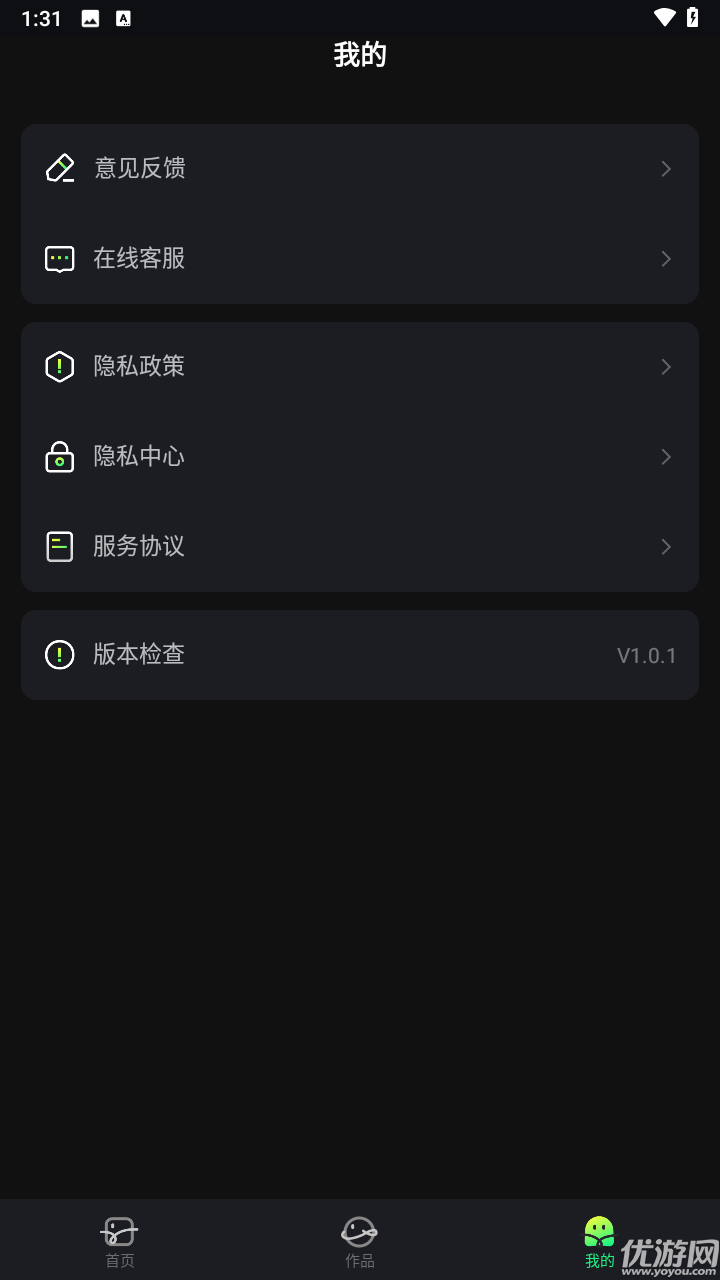Expand the 意见反馈 row via its chevron
The width and height of the screenshot is (720, 1280).
click(665, 168)
